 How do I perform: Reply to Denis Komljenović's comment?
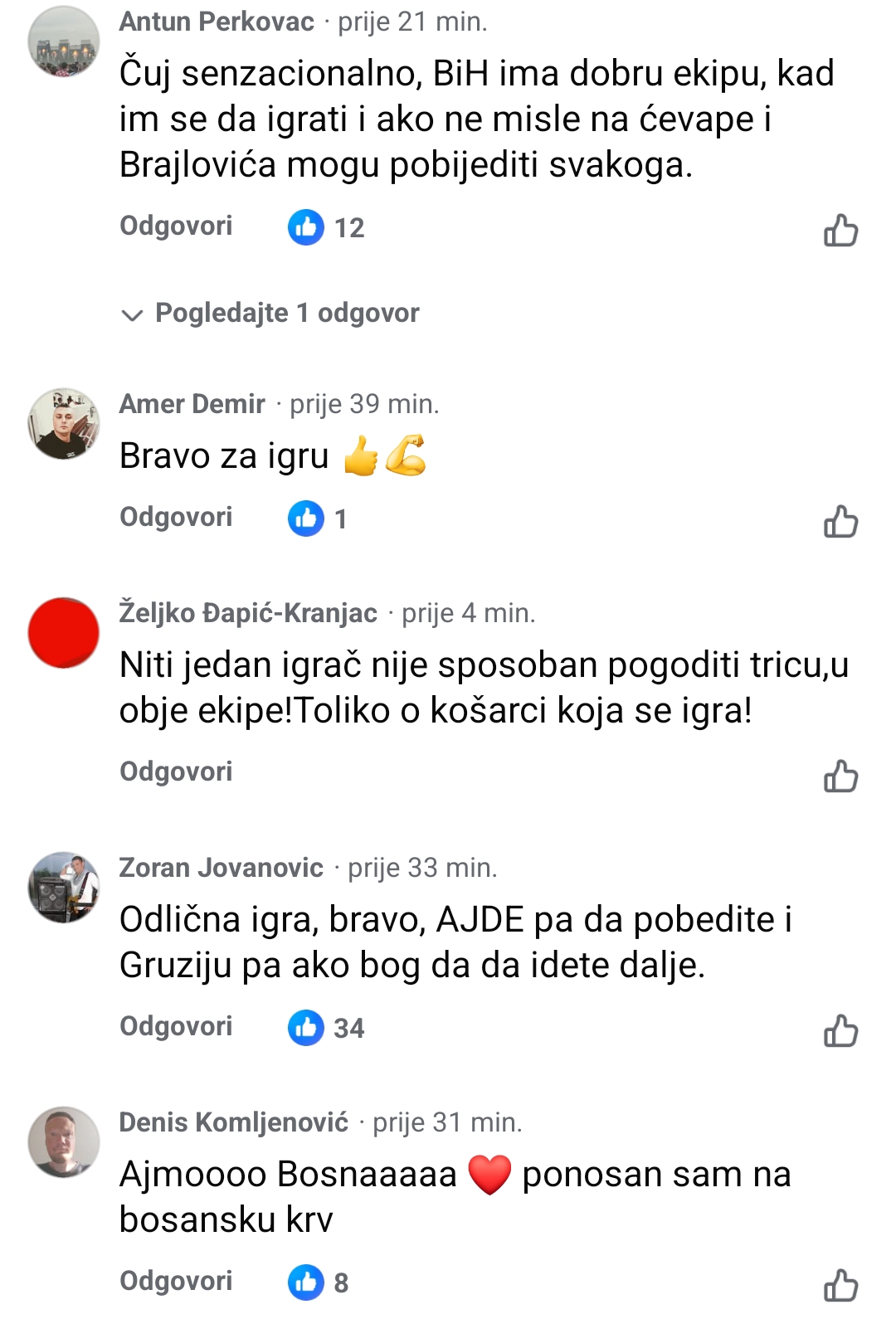[176, 1281]
